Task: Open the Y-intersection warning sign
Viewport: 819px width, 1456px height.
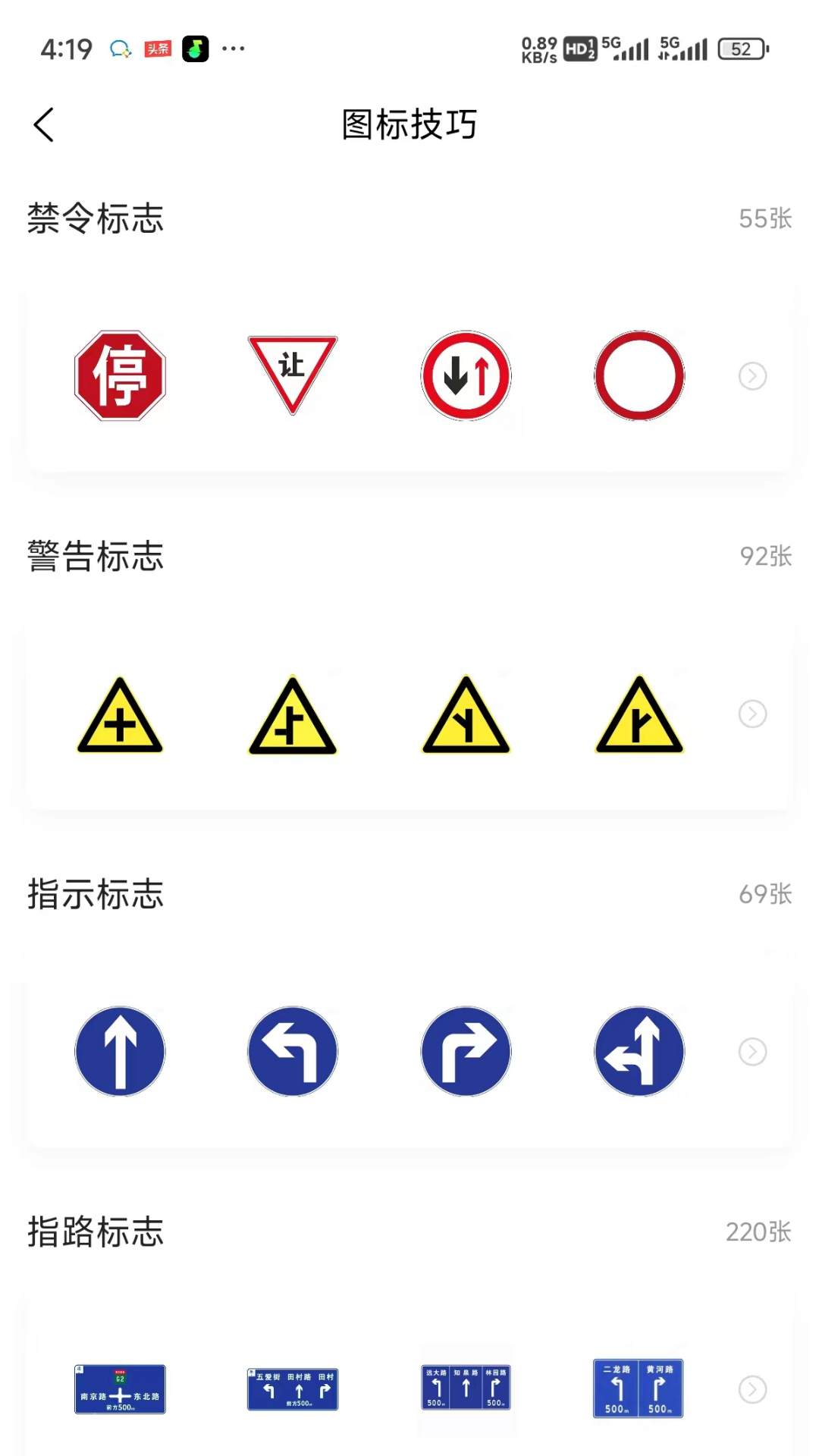Action: [466, 714]
